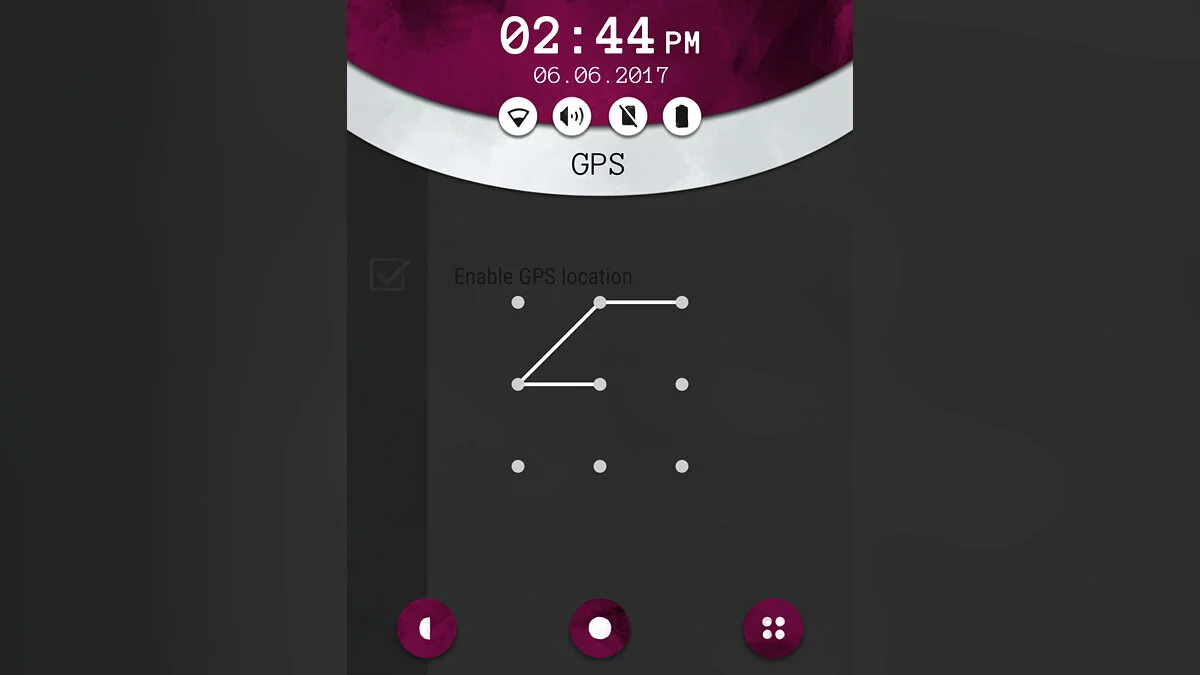The image size is (1200, 675).
Task: Toggle the Enable GPS location checkbox
Action: click(x=389, y=275)
